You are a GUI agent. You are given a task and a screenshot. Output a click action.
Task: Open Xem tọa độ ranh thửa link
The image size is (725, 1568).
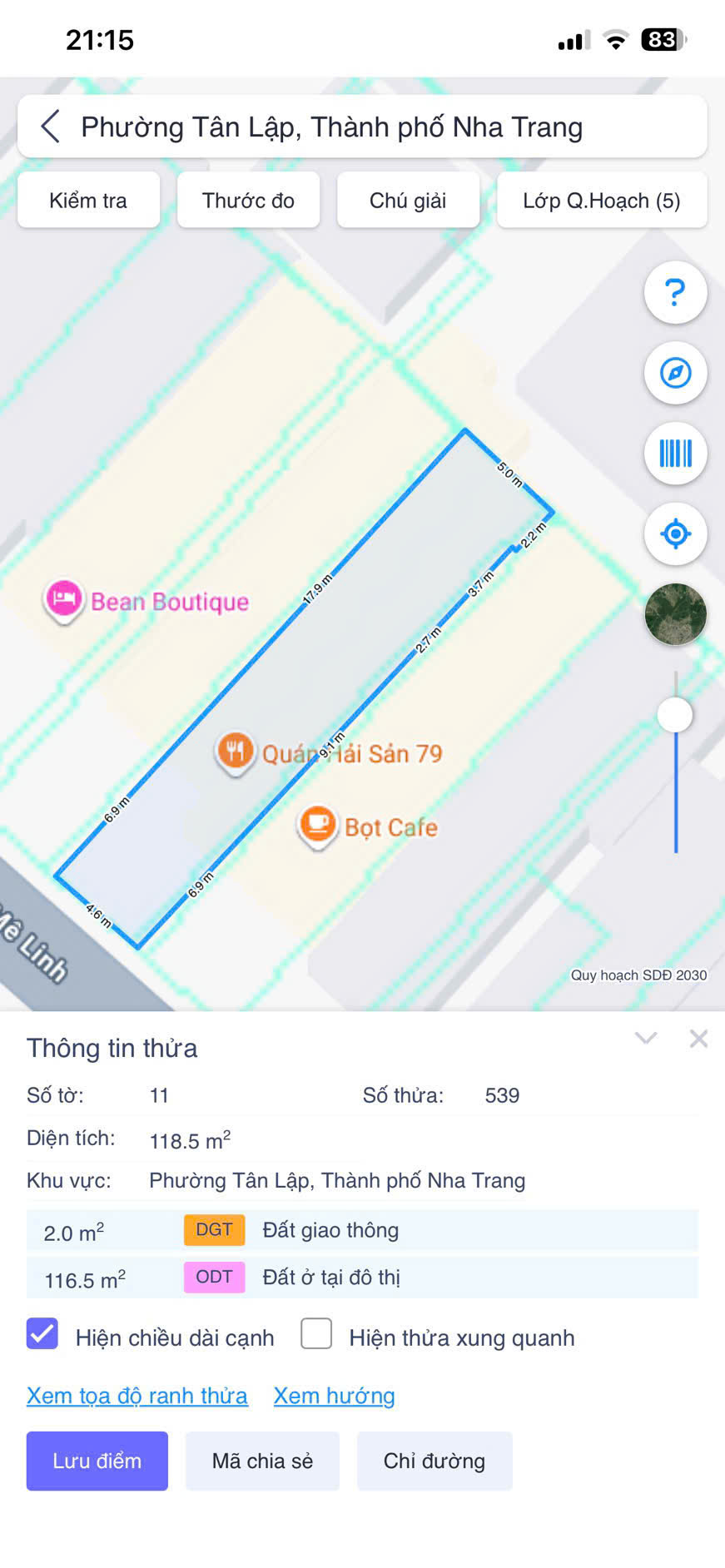[x=137, y=1396]
